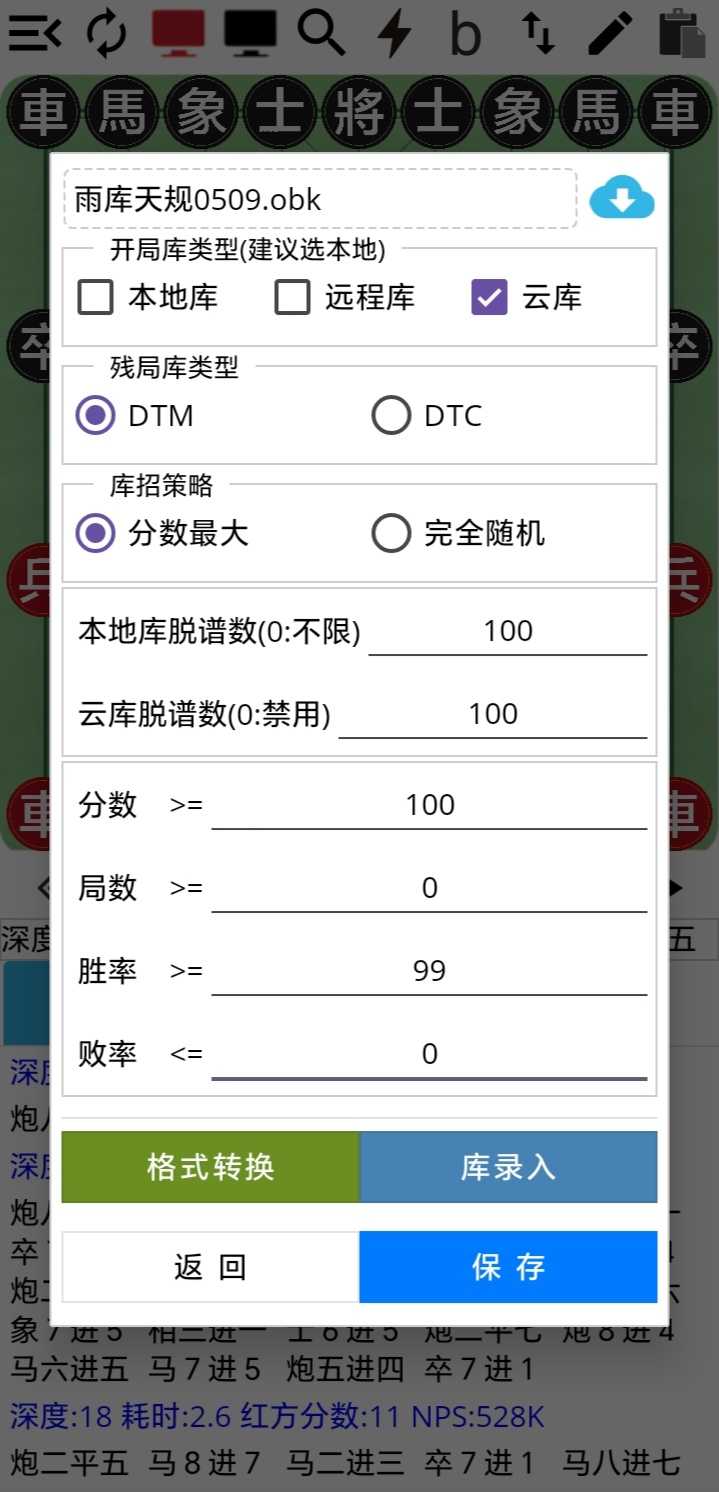719x1492 pixels.
Task: Edit the 雨库天规0509.obk filename field
Action: pyautogui.click(x=320, y=199)
